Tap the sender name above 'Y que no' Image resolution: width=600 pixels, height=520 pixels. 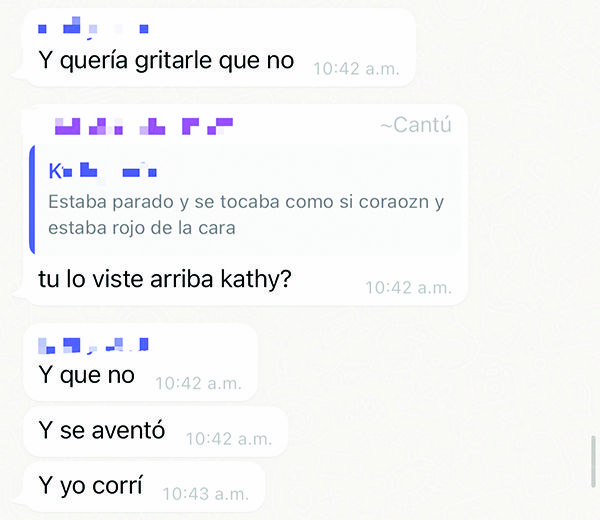click(x=93, y=345)
